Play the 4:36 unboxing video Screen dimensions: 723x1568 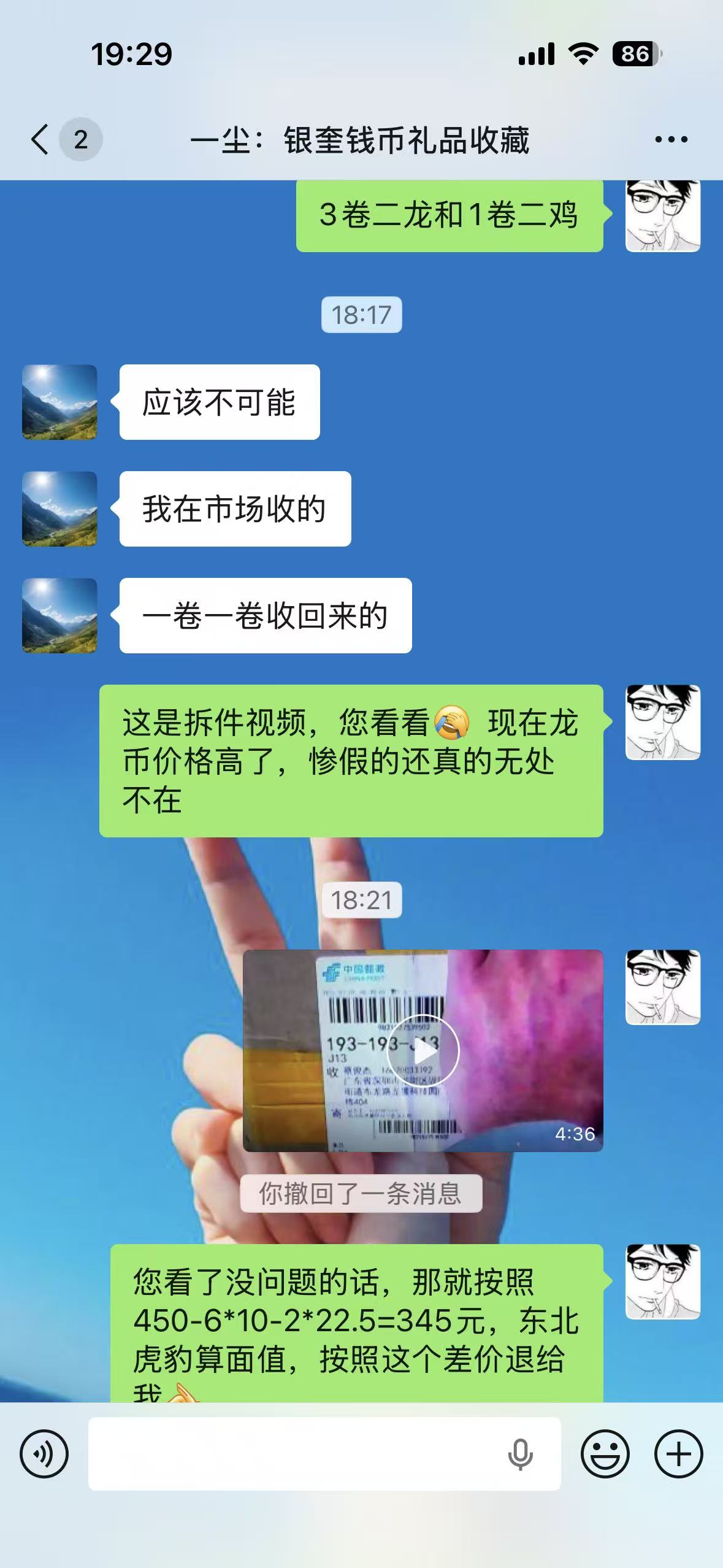point(423,1051)
